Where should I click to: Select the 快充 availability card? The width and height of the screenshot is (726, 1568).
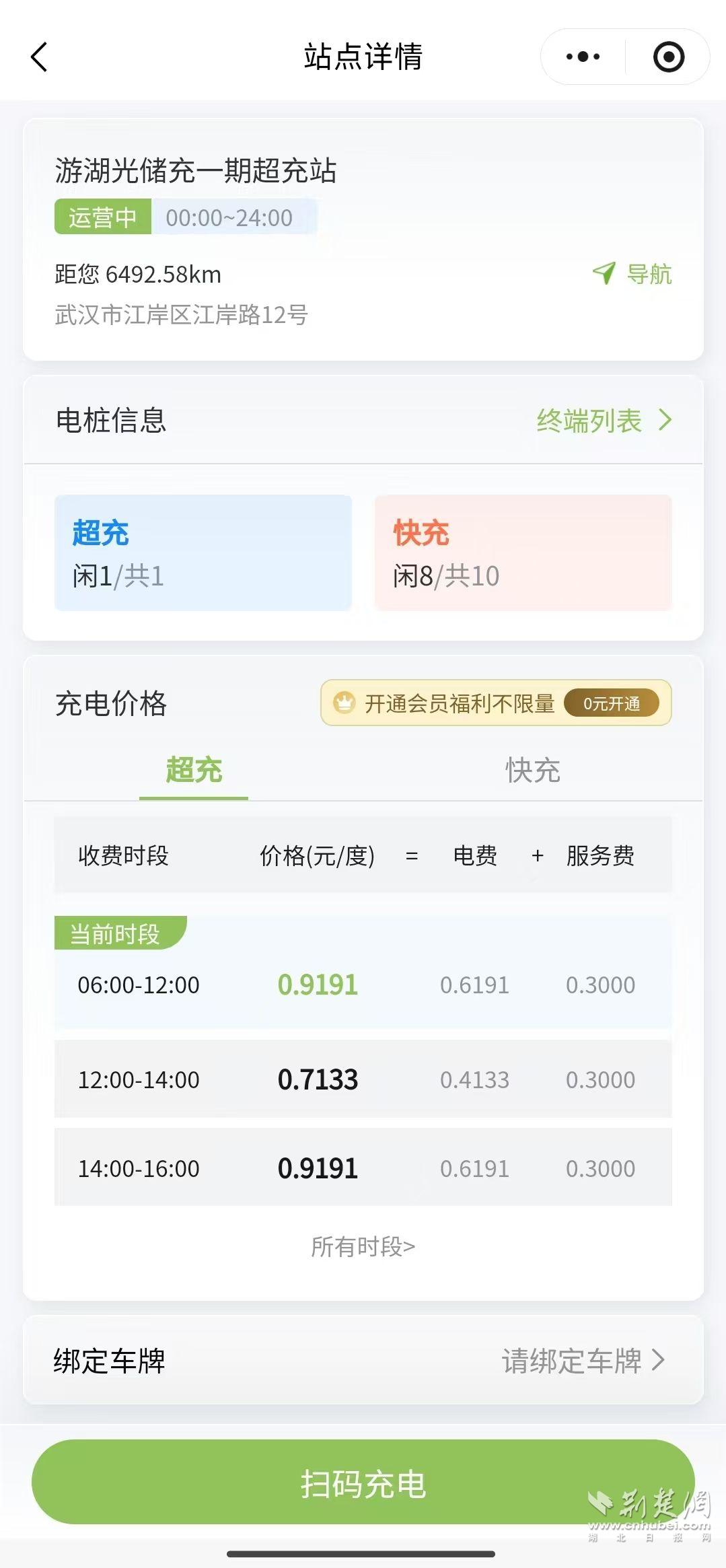click(523, 553)
